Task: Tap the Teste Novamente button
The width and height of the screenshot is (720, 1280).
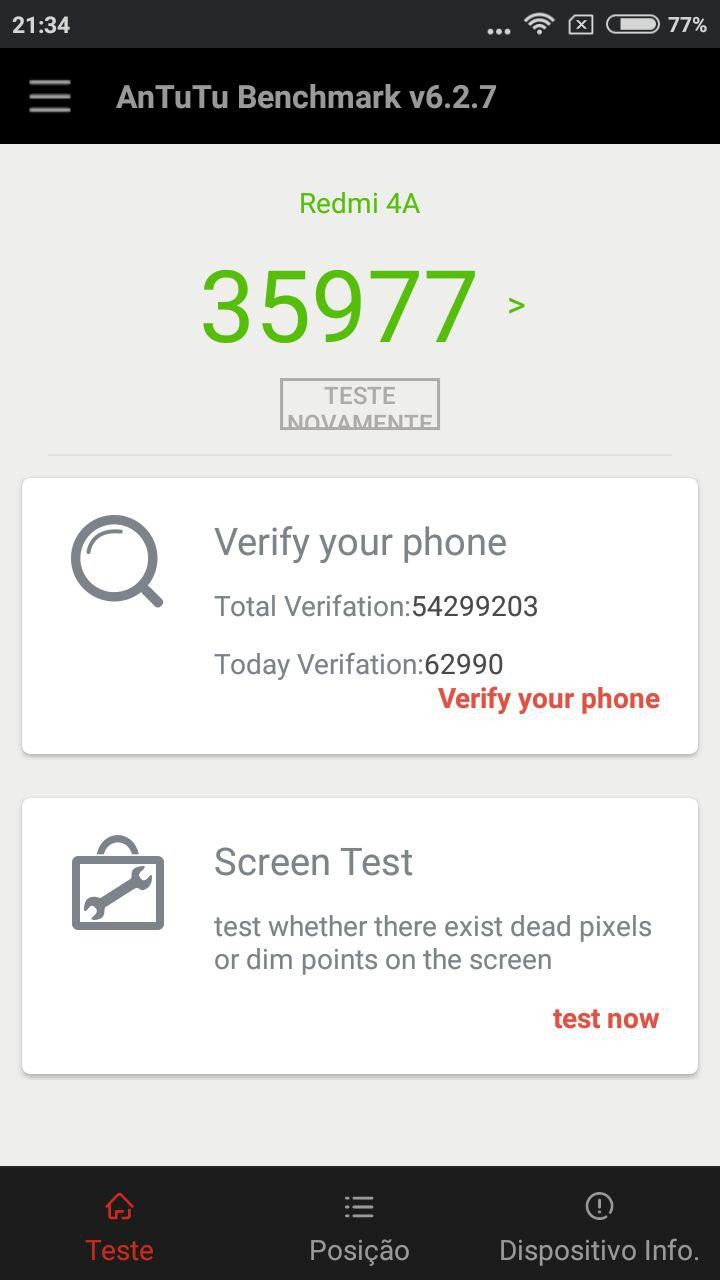Action: pyautogui.click(x=360, y=405)
